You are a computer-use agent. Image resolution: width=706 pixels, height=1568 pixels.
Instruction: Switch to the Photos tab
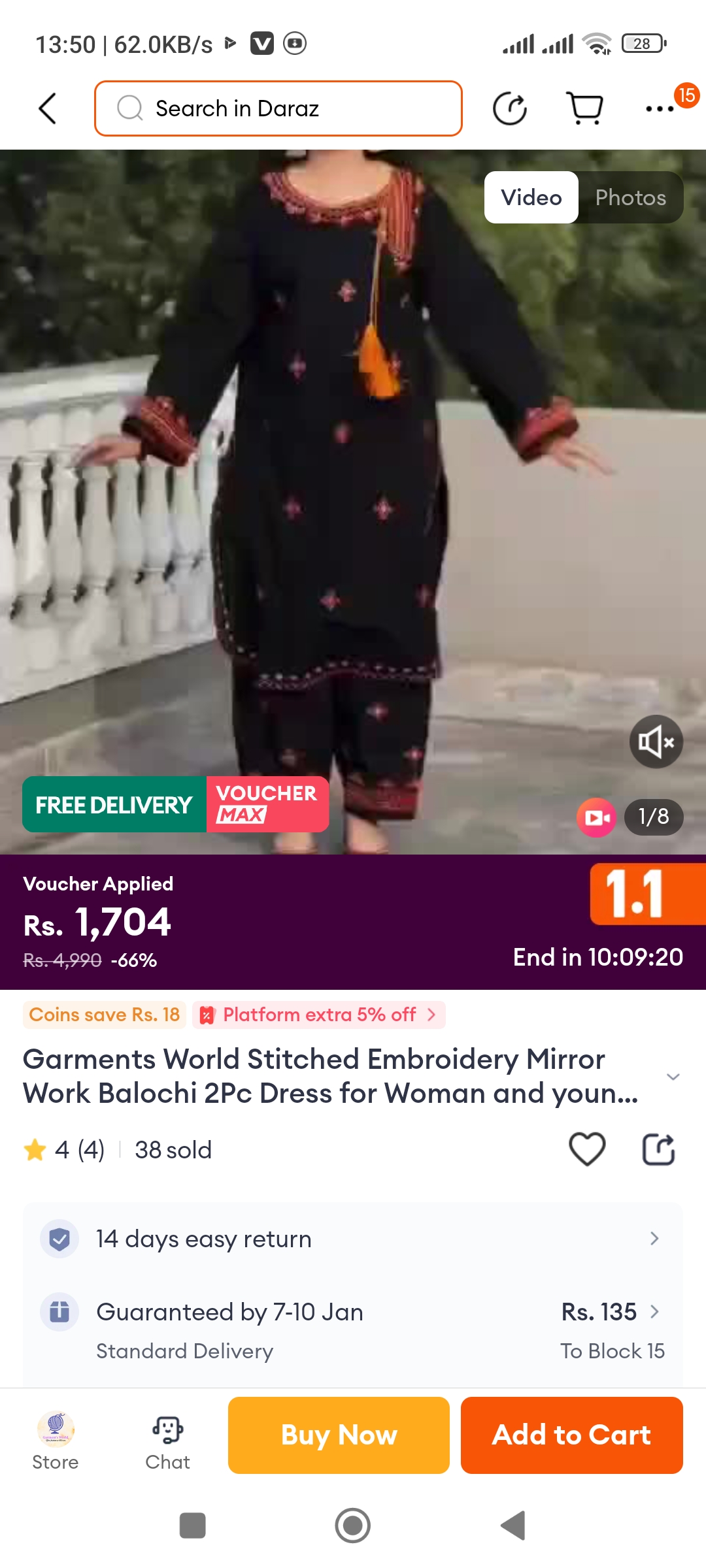630,197
